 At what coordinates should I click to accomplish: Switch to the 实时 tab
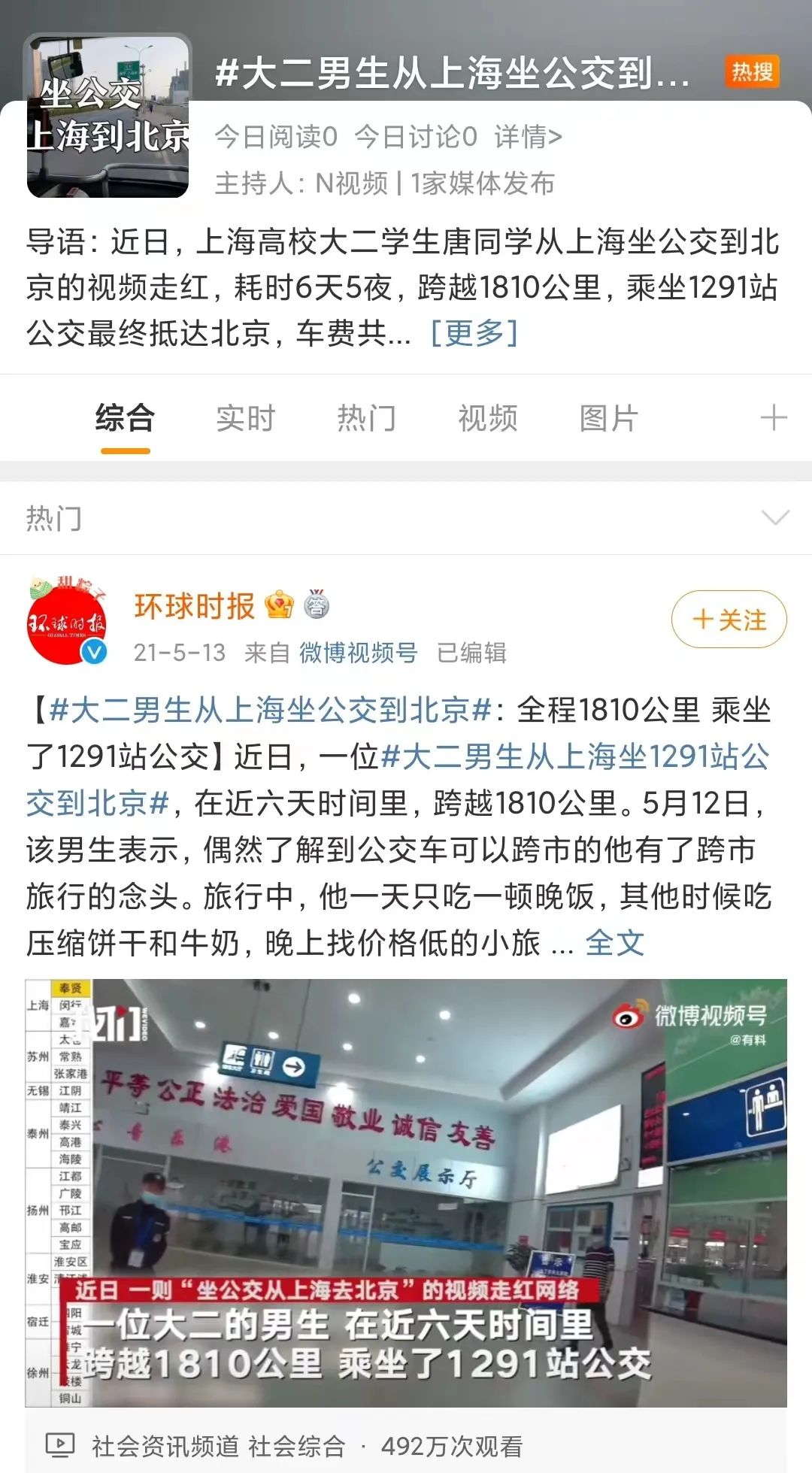pyautogui.click(x=245, y=418)
